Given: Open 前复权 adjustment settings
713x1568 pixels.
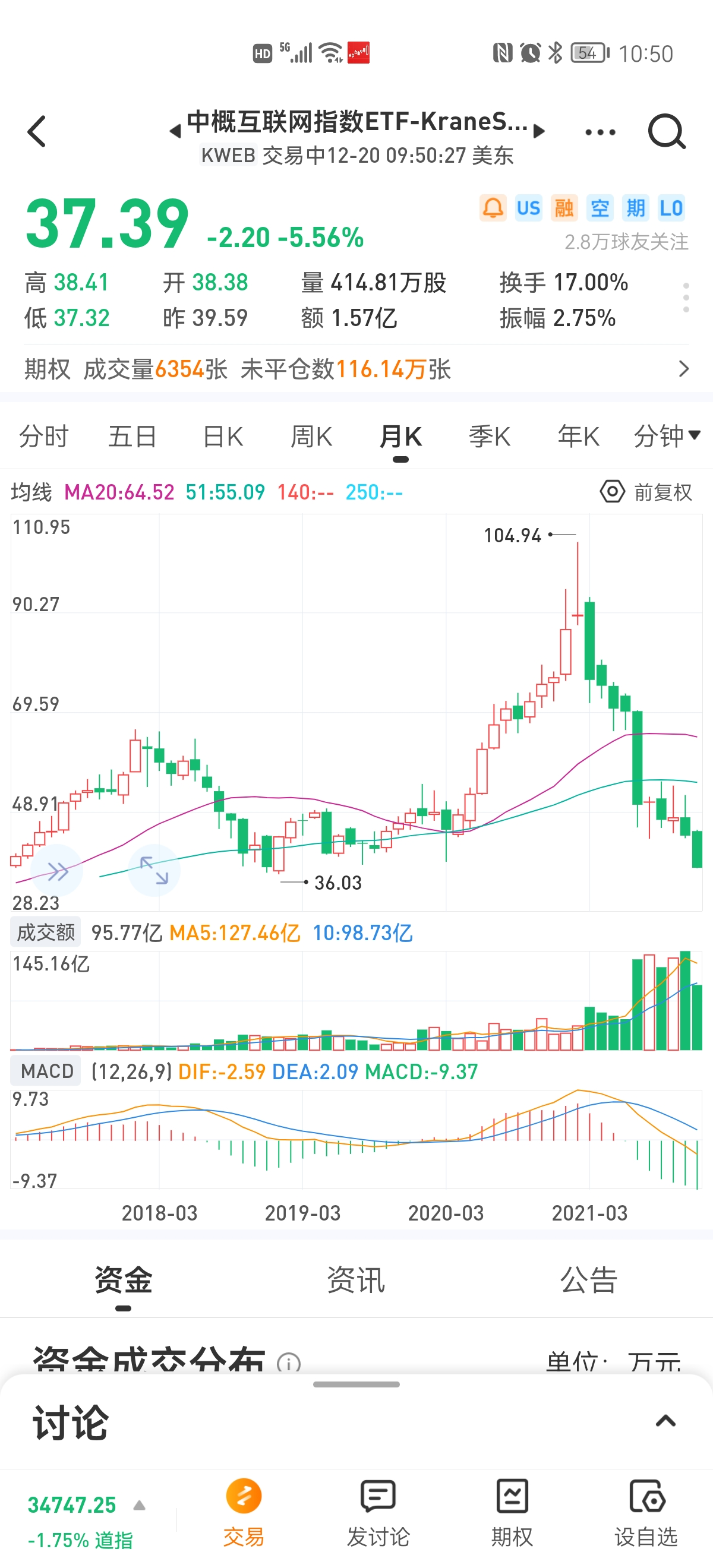Looking at the screenshot, I should [x=646, y=492].
